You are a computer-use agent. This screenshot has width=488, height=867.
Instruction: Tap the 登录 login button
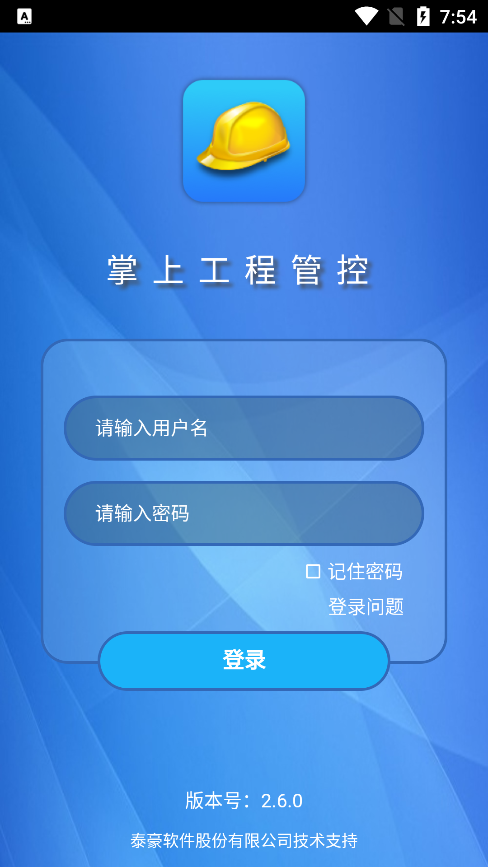tap(244, 661)
